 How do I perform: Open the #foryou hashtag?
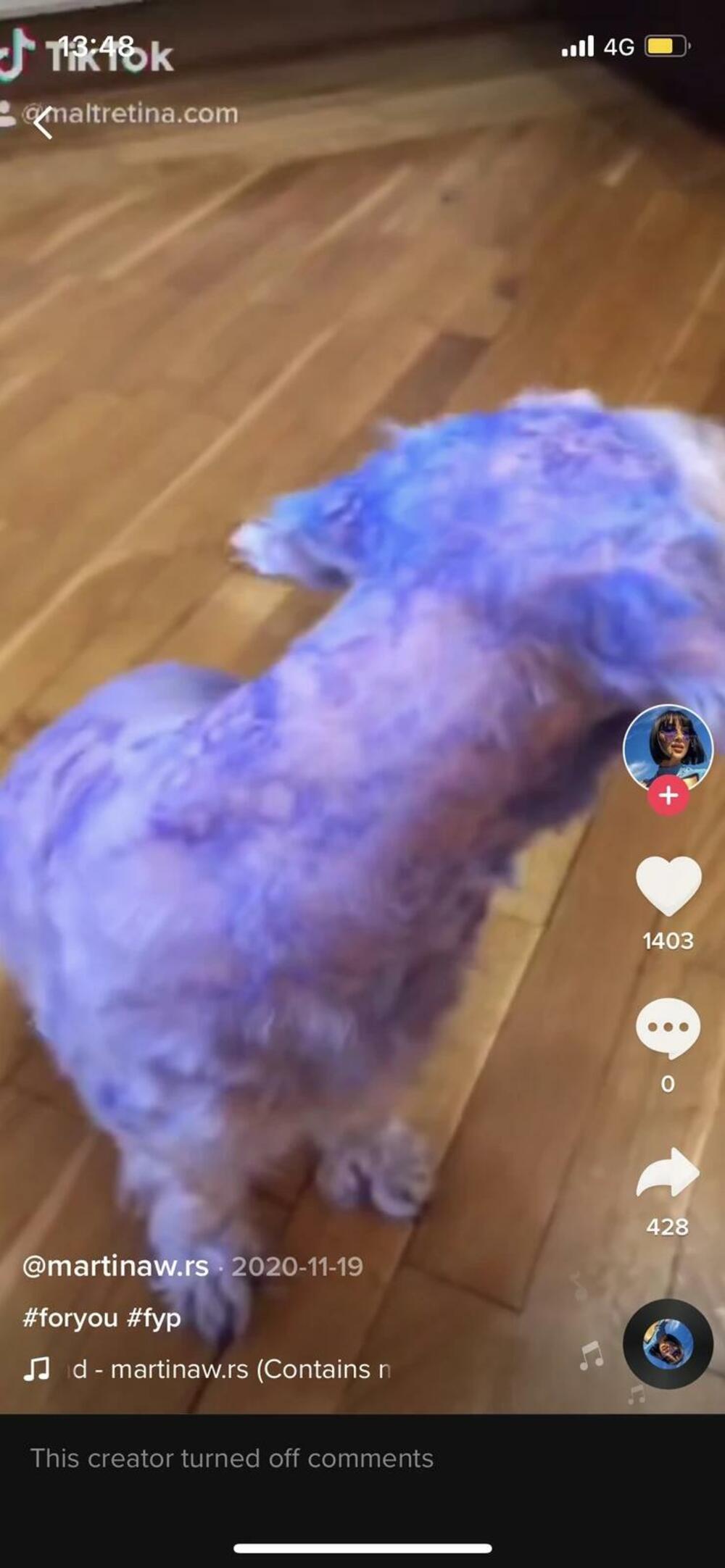(x=70, y=1317)
